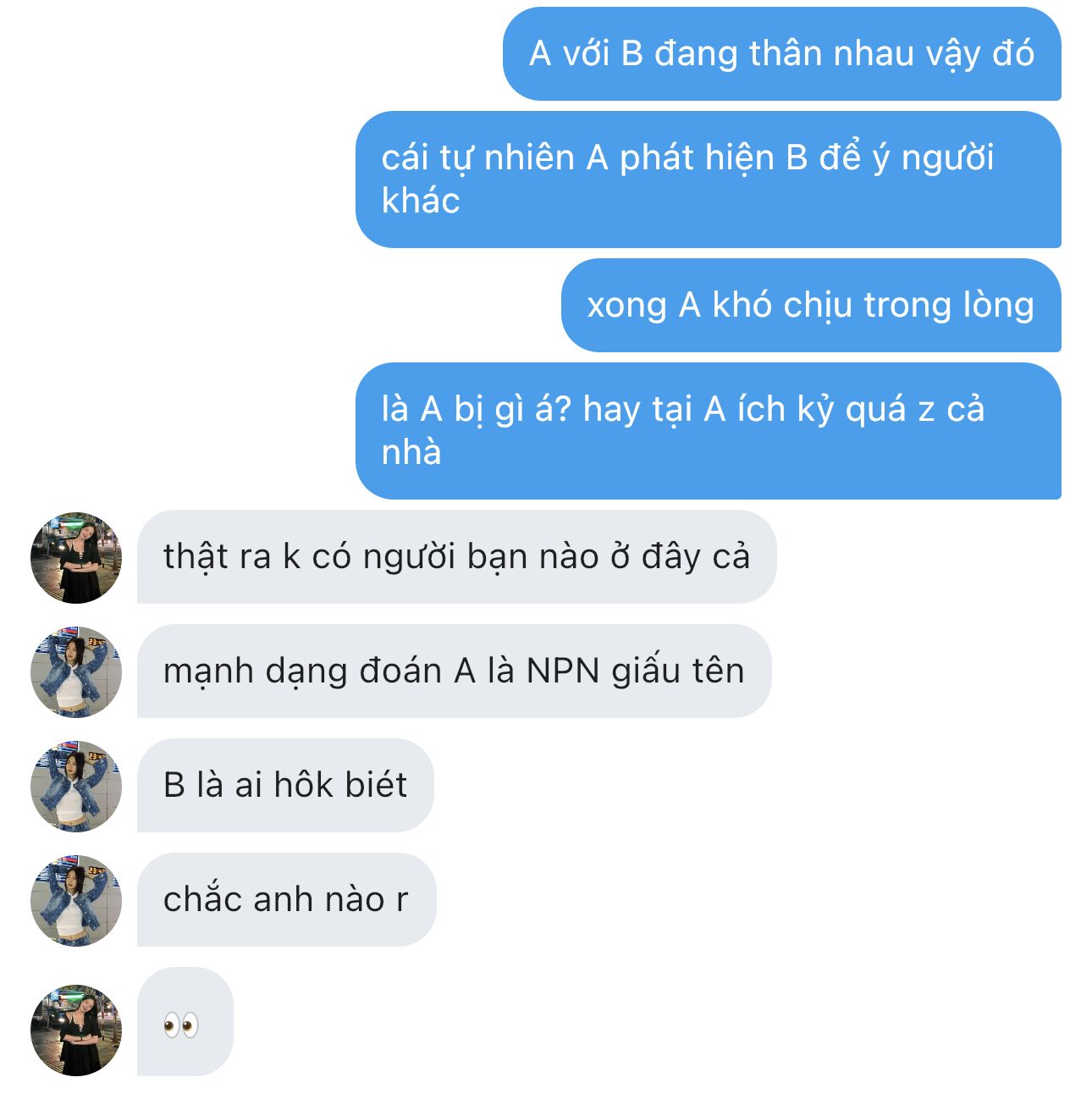Open avatar beside "thật ra k có người bạn" message

[76, 558]
